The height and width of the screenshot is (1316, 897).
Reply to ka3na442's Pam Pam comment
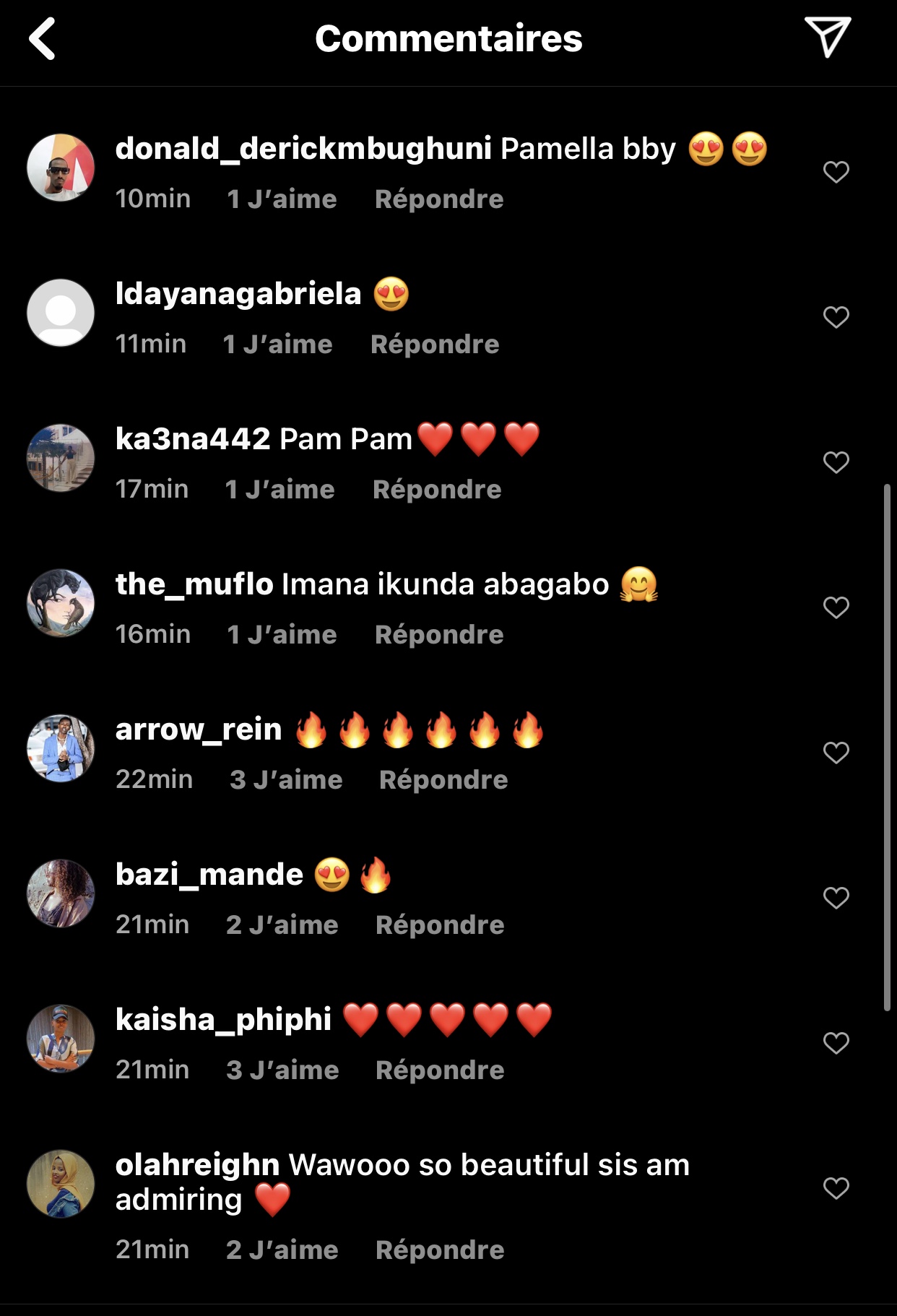[x=437, y=490]
